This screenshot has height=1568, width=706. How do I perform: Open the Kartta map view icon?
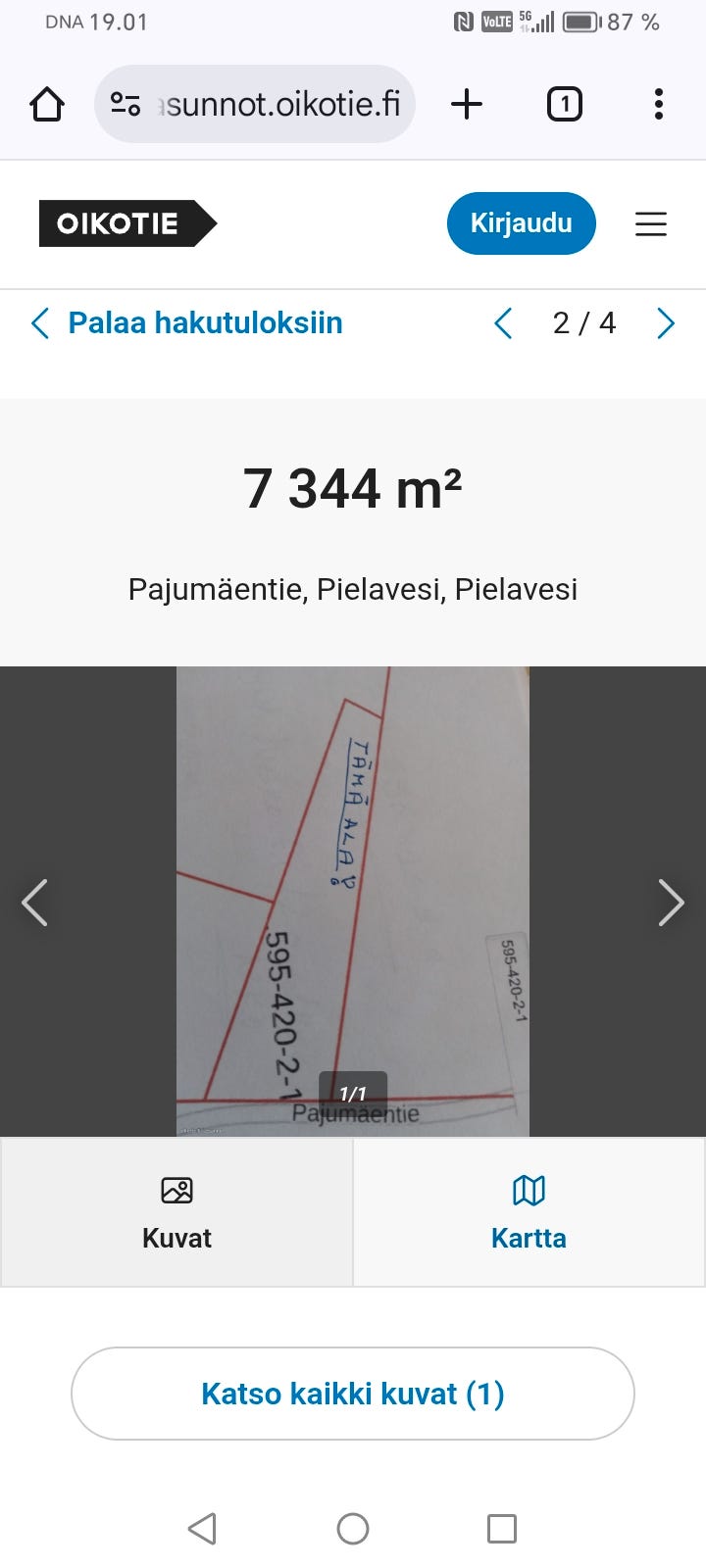[529, 1191]
